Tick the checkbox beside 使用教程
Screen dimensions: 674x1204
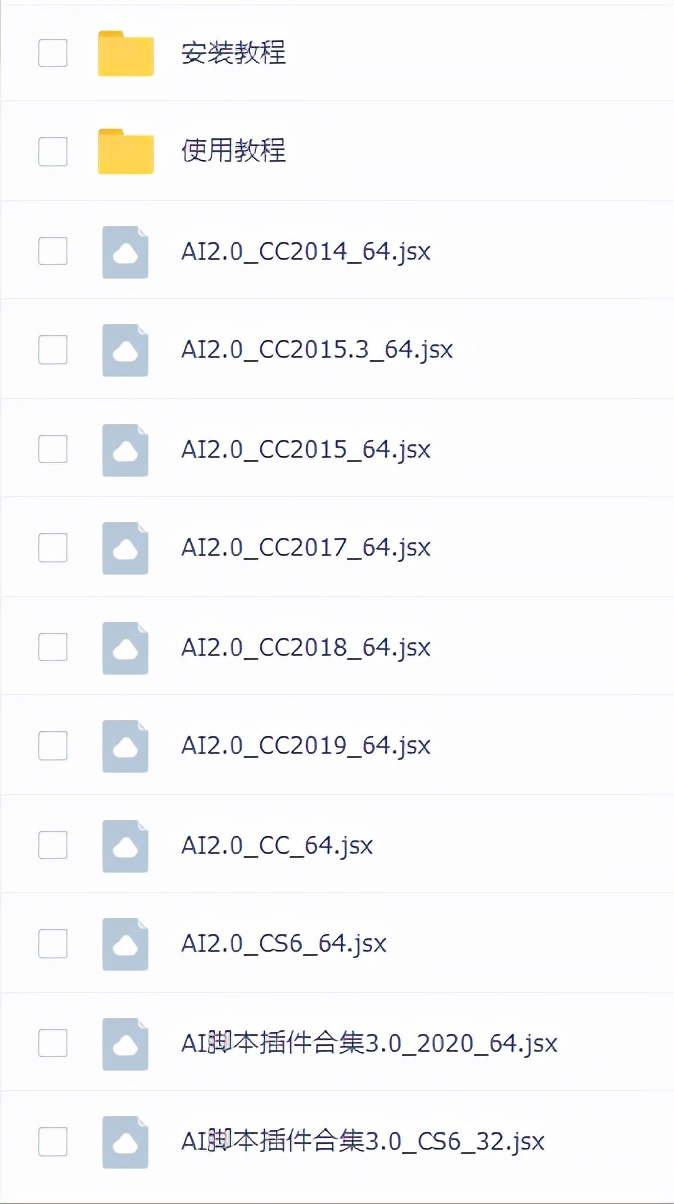[53, 151]
